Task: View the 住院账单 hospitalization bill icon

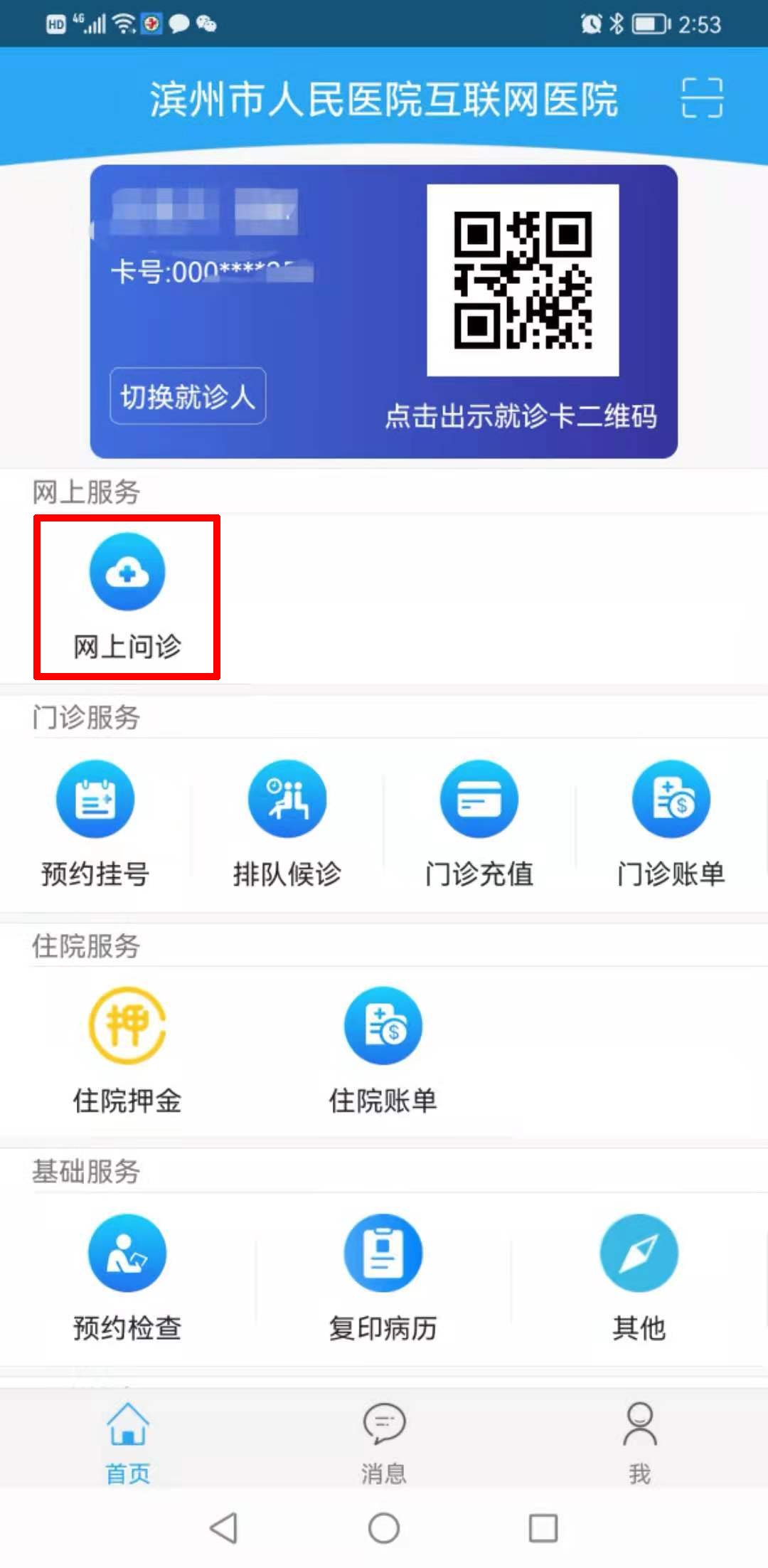Action: 383,1046
